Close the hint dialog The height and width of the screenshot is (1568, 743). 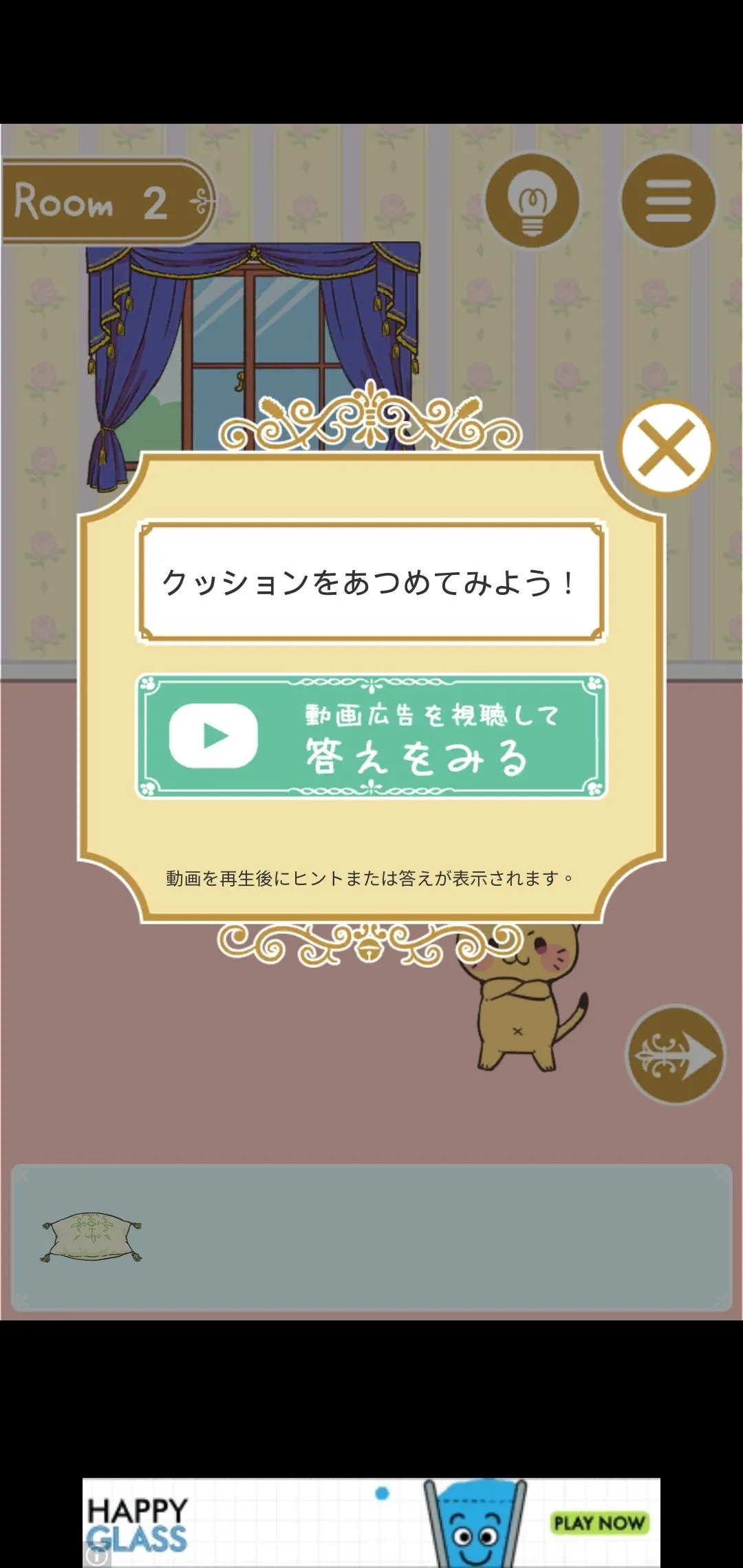(x=666, y=448)
